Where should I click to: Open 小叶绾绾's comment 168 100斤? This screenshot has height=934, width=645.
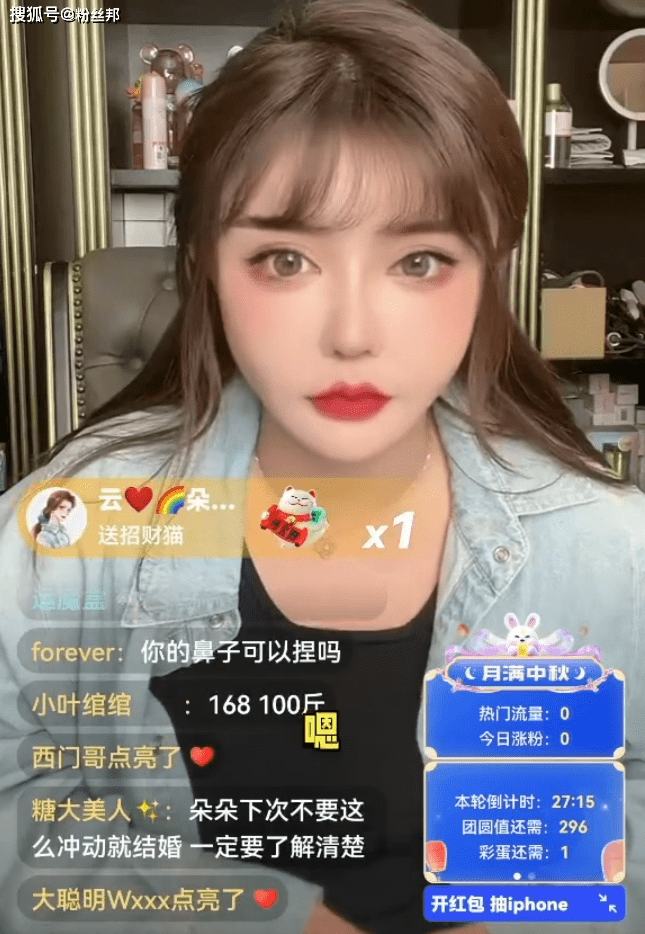[x=177, y=705]
